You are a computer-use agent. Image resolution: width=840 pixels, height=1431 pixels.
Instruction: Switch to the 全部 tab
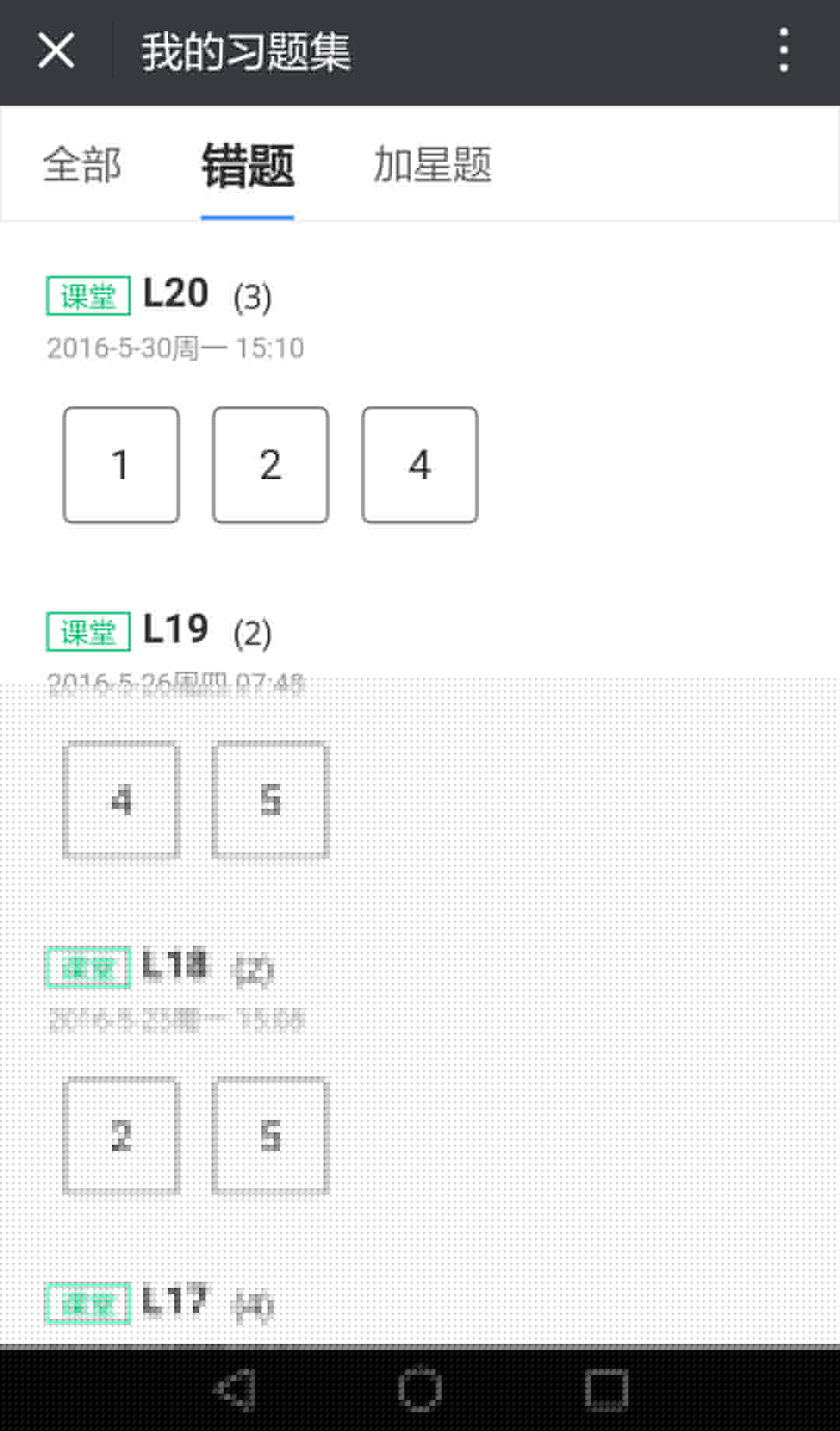pyautogui.click(x=82, y=165)
